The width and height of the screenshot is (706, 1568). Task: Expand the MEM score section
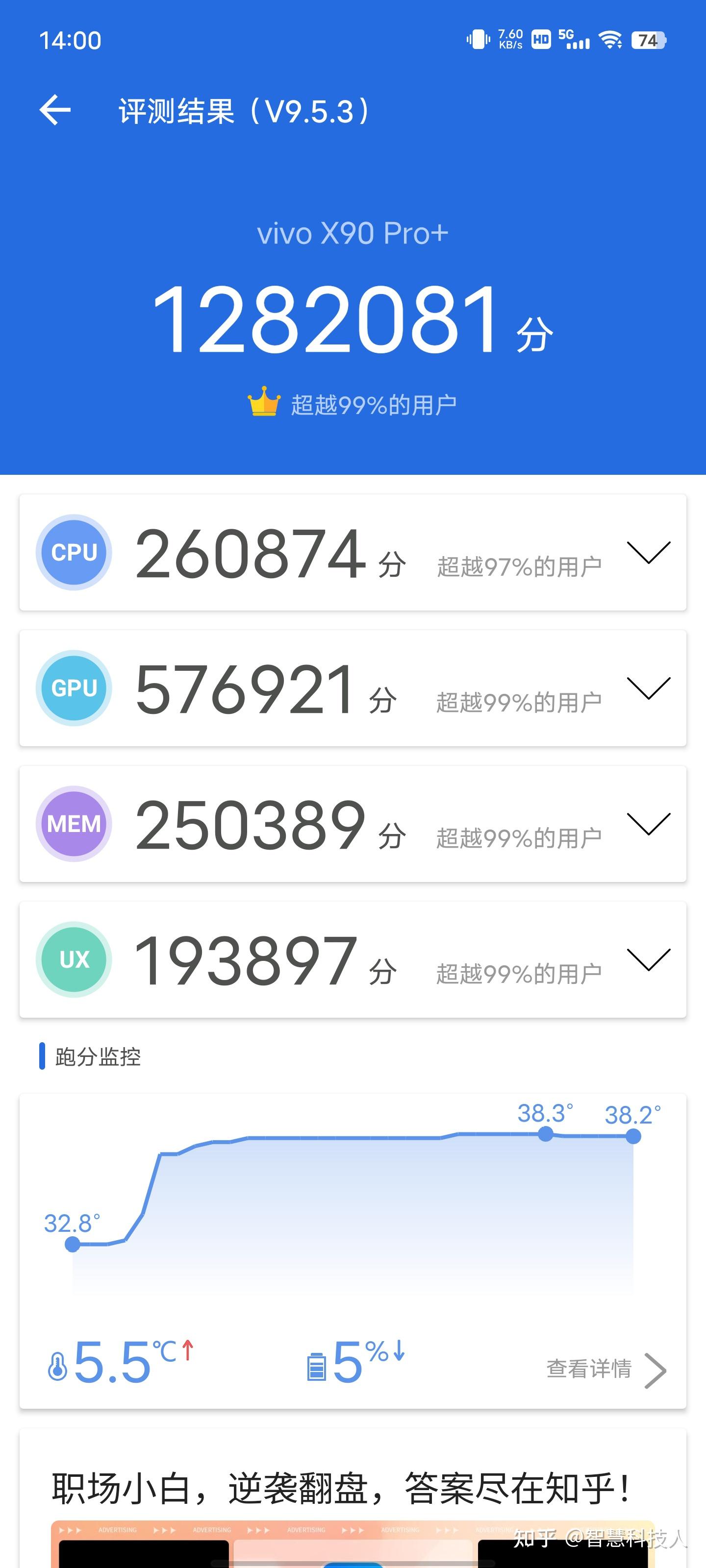pyautogui.click(x=648, y=824)
